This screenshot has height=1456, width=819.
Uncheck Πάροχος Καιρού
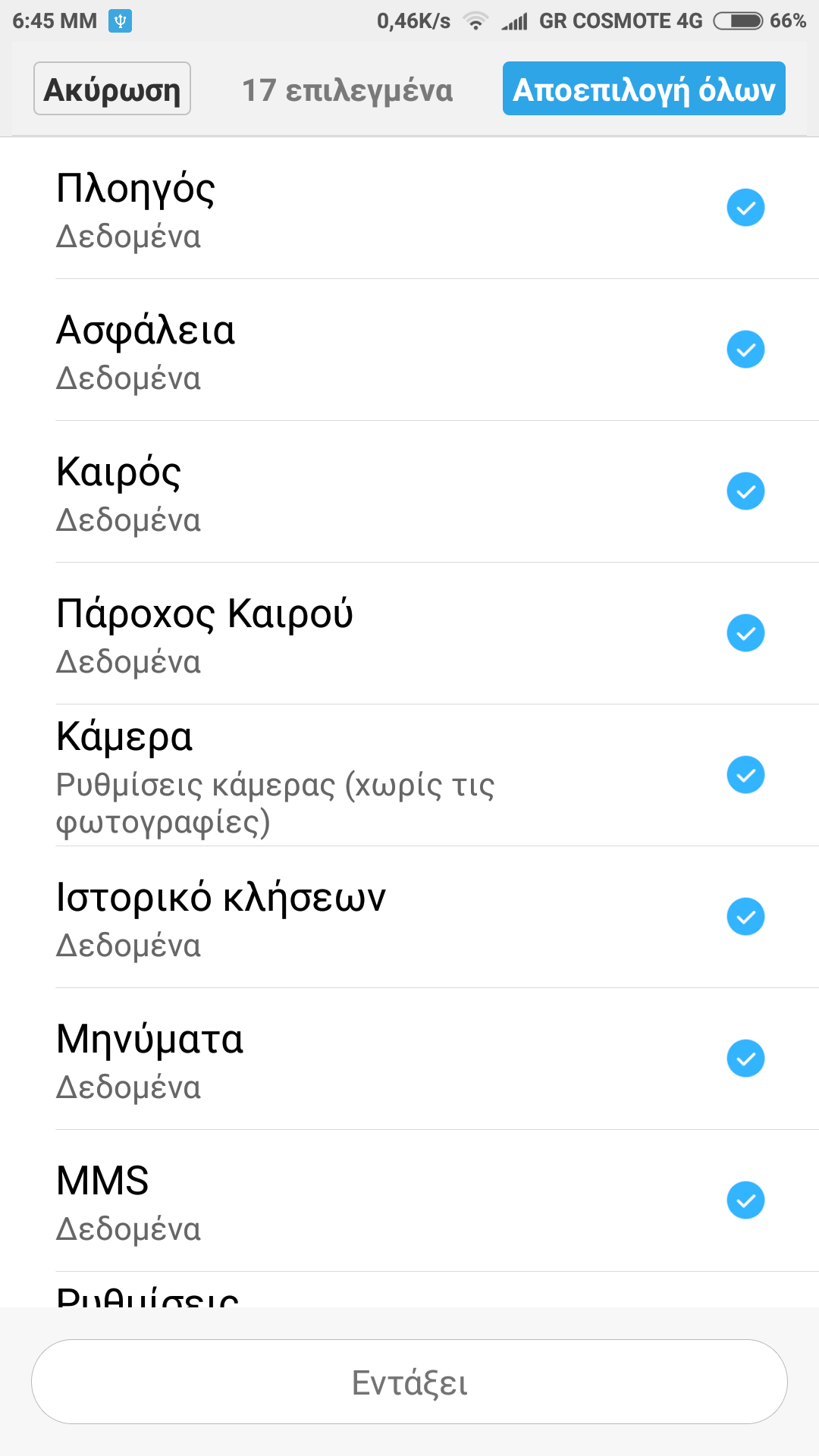point(745,633)
